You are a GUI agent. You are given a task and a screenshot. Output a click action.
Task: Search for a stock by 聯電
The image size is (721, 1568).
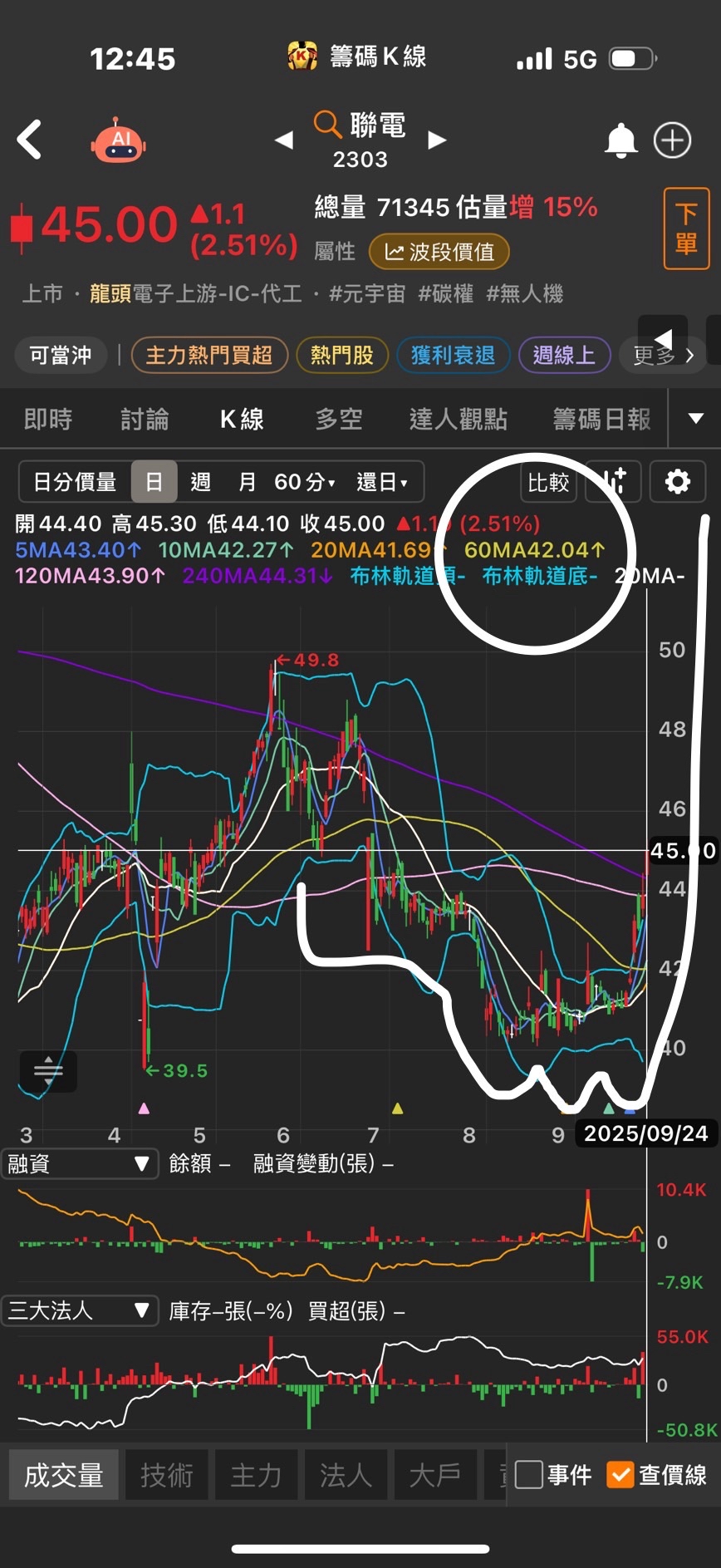click(x=360, y=126)
